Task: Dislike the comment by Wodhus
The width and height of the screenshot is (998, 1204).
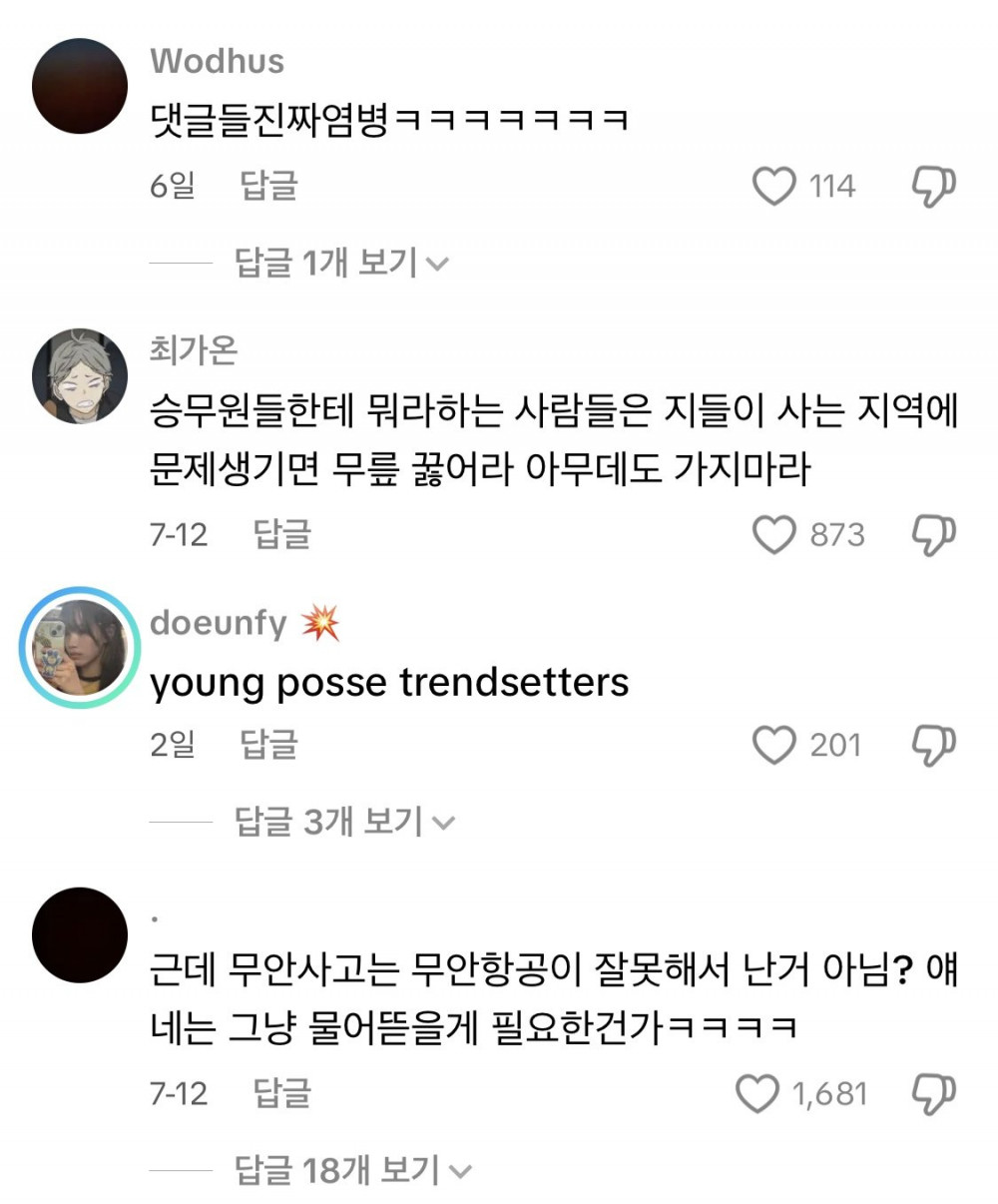Action: pyautogui.click(x=934, y=187)
